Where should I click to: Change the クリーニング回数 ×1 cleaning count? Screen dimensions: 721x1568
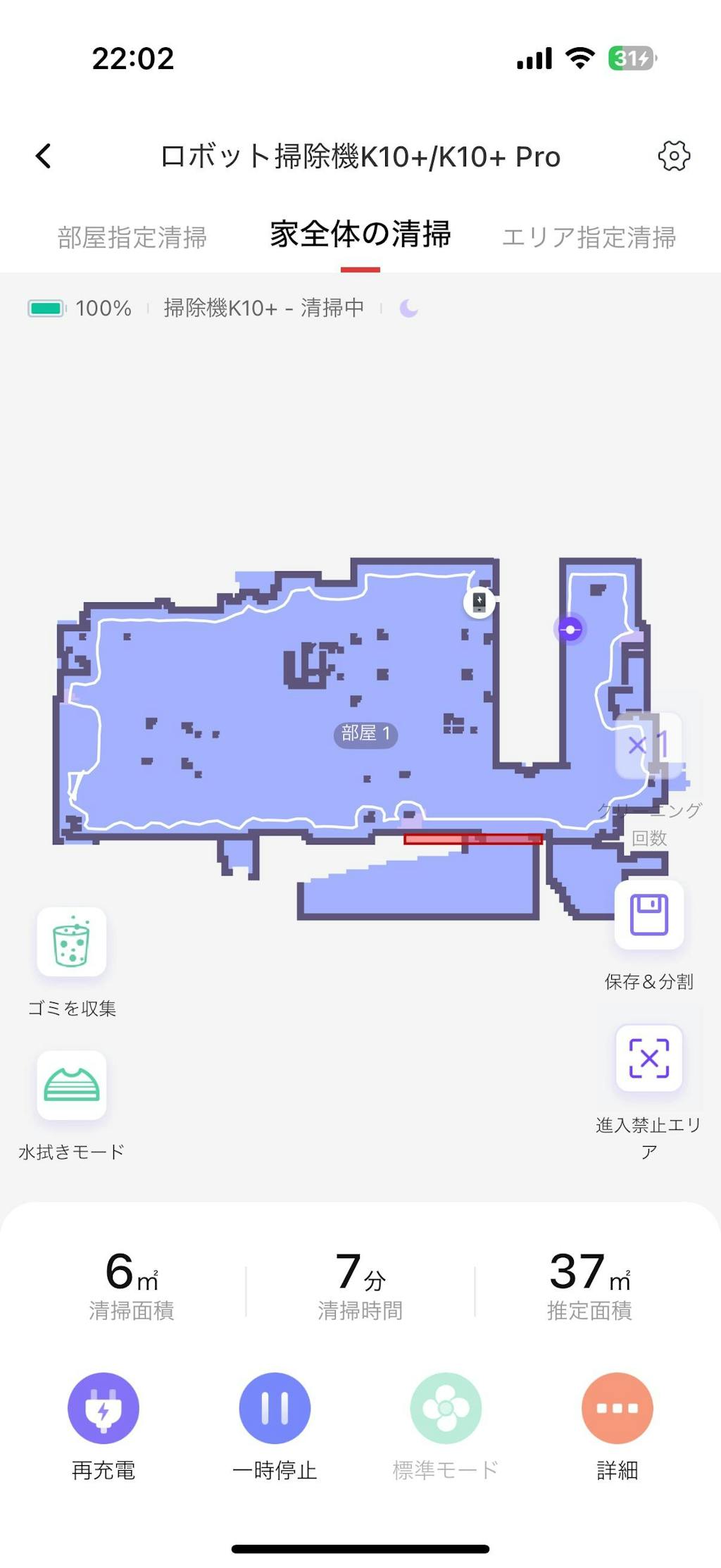(x=648, y=745)
